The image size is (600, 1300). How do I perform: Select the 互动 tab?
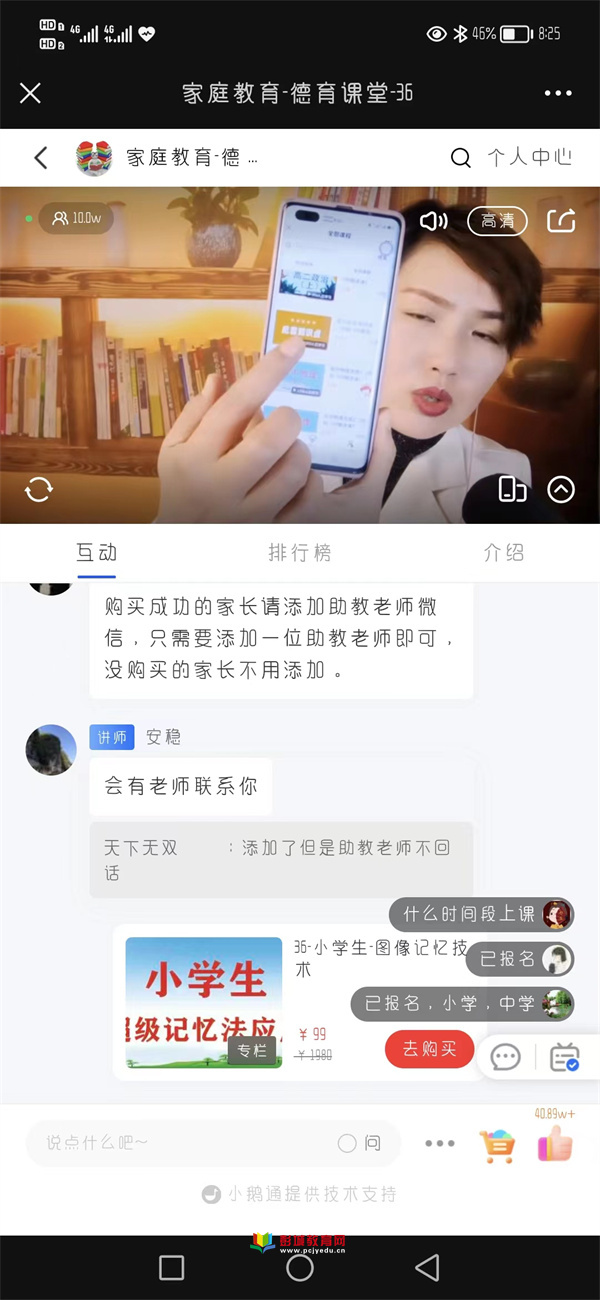coord(97,552)
